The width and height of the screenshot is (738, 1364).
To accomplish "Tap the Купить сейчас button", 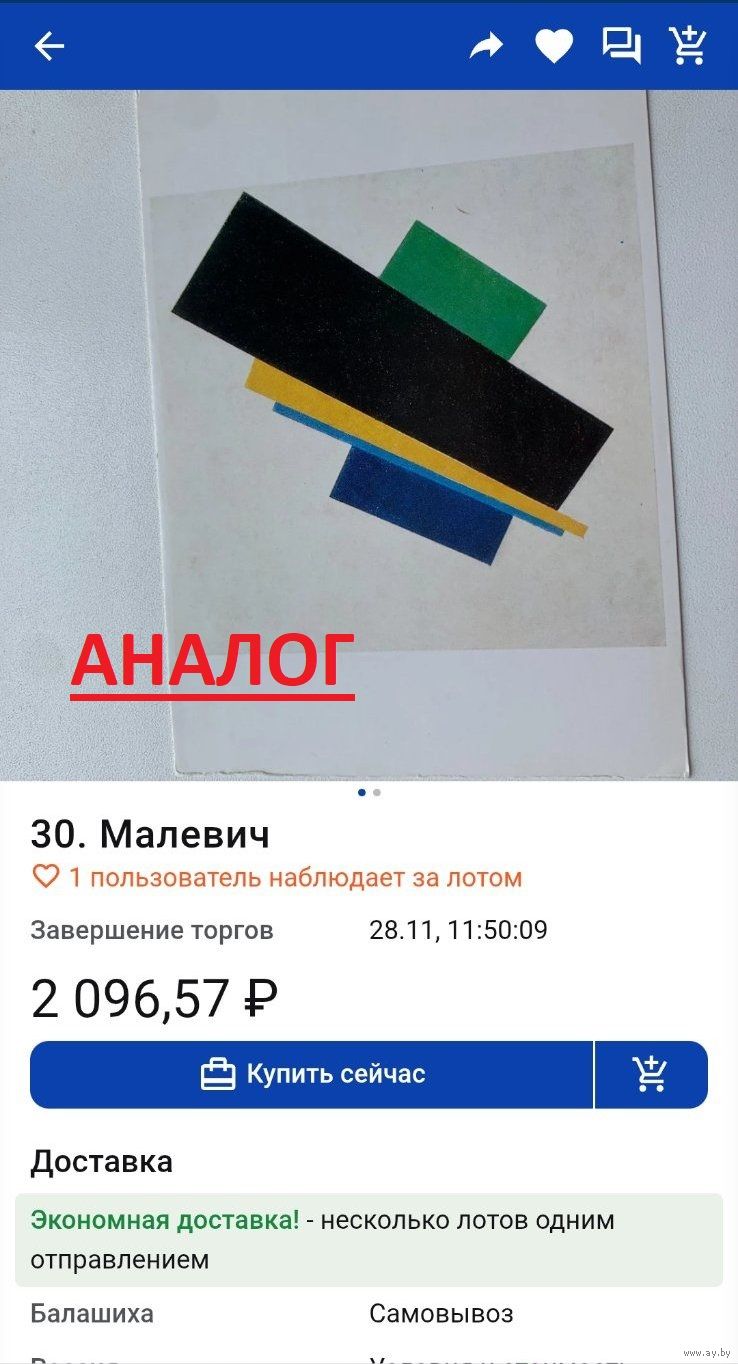I will (x=312, y=1075).
